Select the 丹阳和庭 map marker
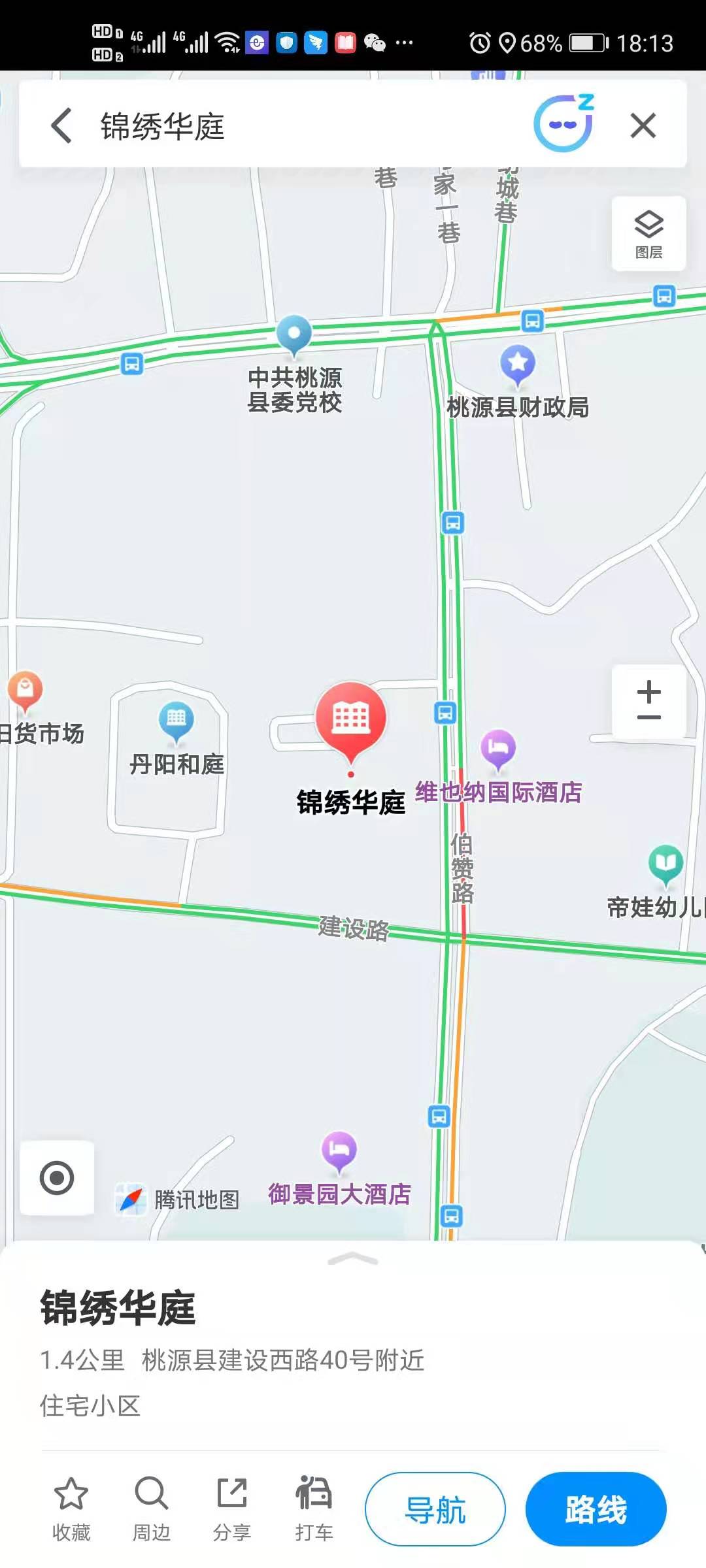This screenshot has width=706, height=1568. [x=176, y=721]
